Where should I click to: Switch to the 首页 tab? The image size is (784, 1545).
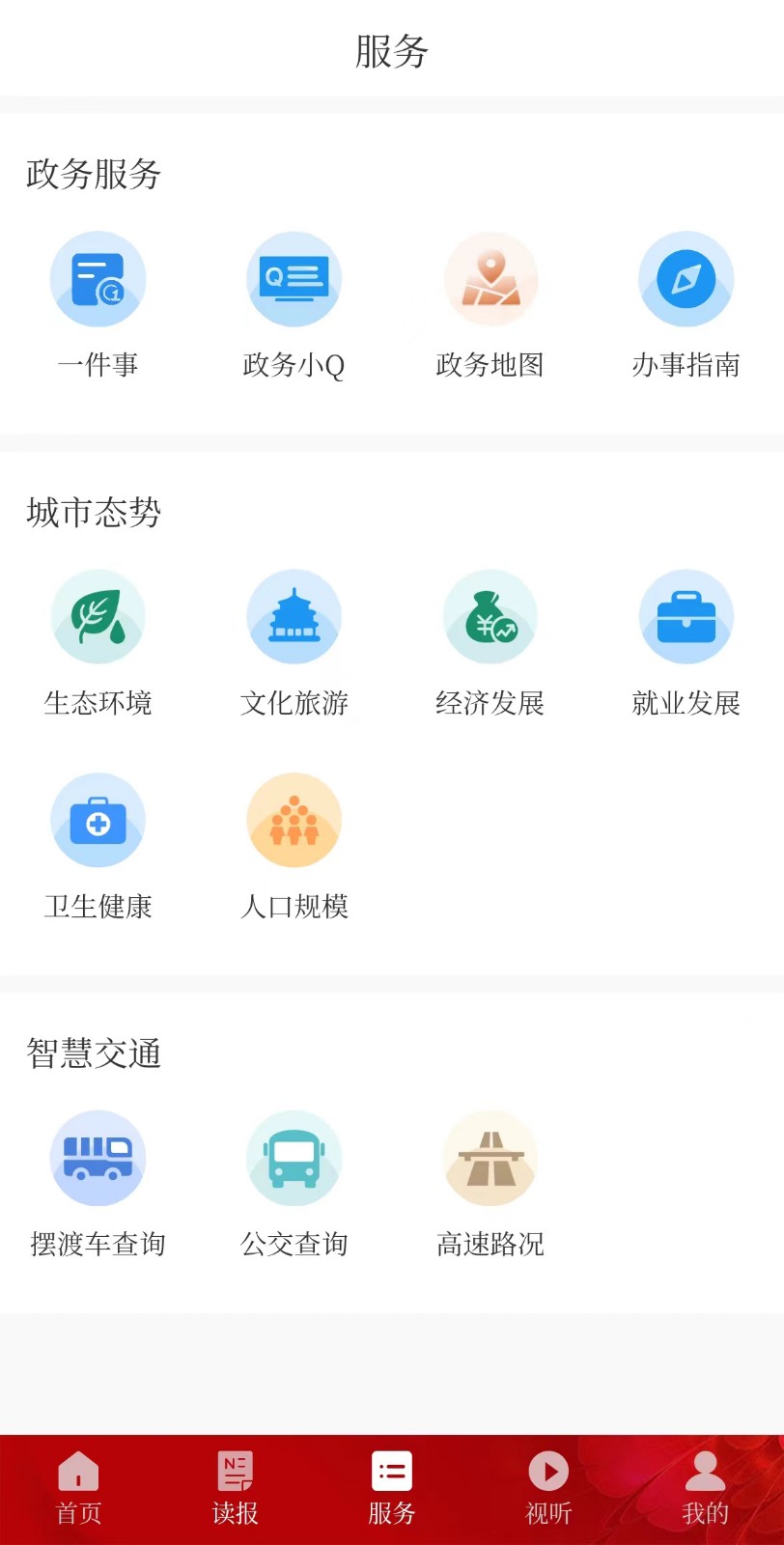pos(78,1487)
